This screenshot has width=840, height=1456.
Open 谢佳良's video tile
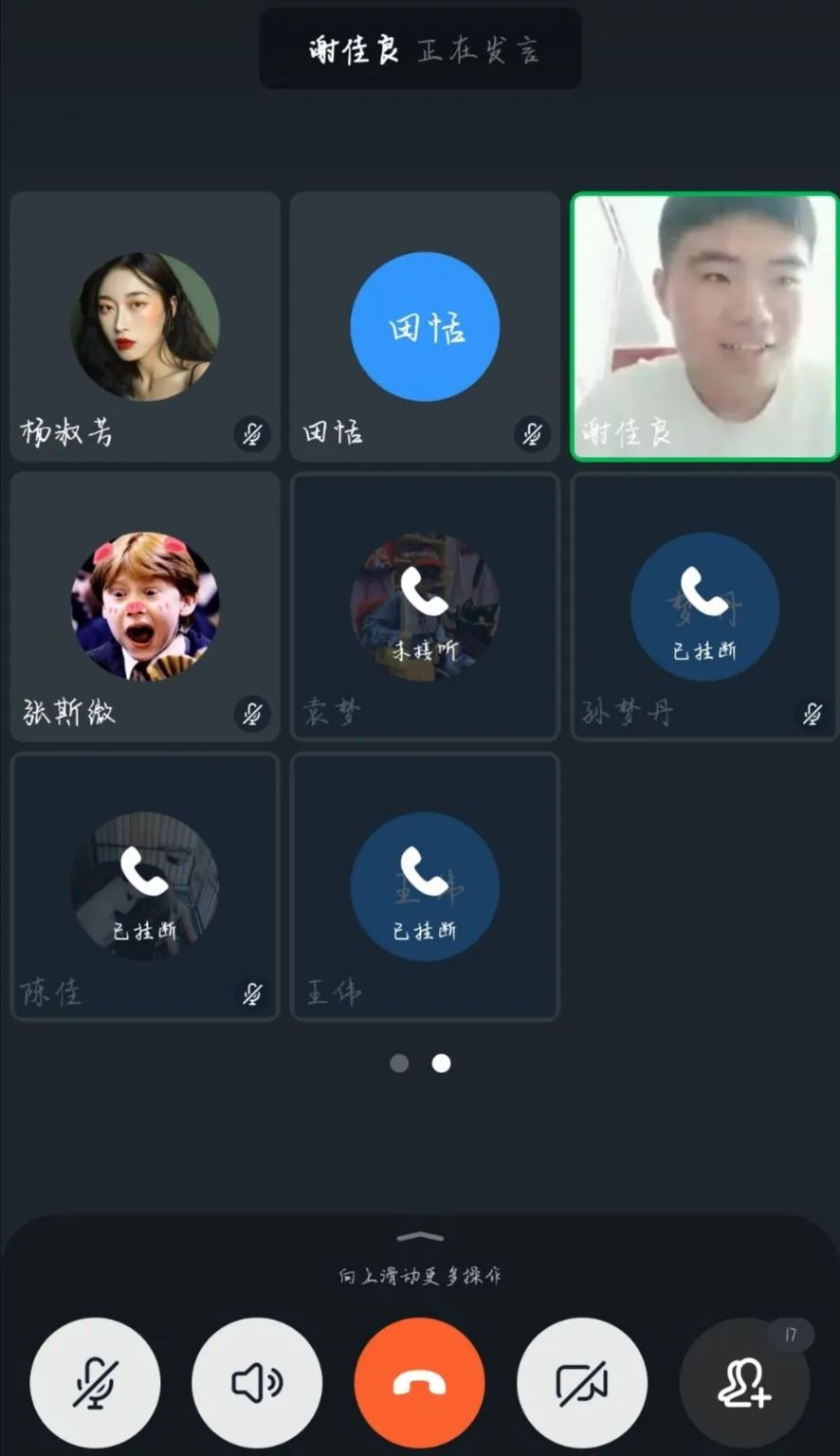(x=704, y=327)
